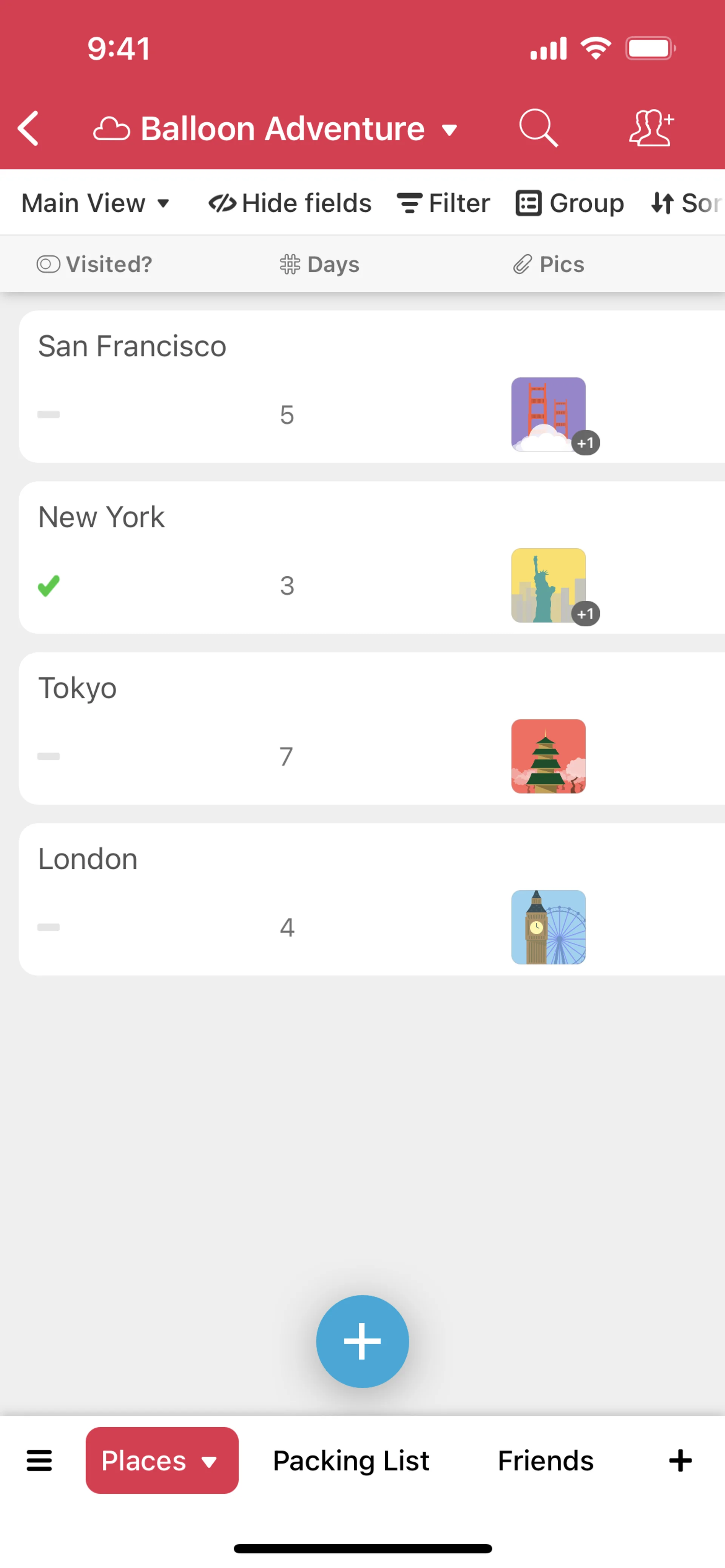Add a new table tab
This screenshot has width=725, height=1568.
[x=680, y=1460]
